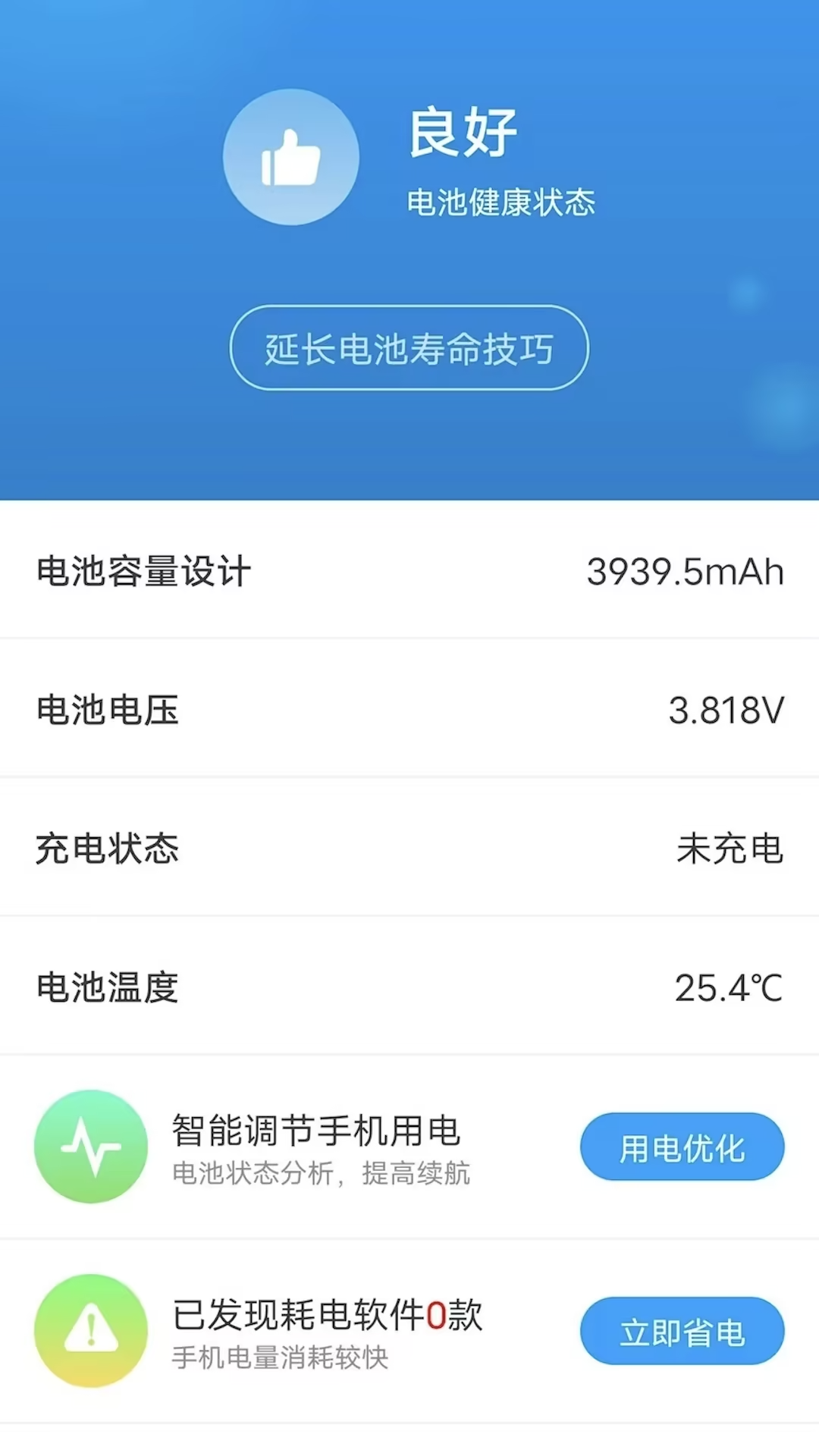Click the 3939.5mAh capacity value
The height and width of the screenshot is (1456, 819).
(685, 572)
